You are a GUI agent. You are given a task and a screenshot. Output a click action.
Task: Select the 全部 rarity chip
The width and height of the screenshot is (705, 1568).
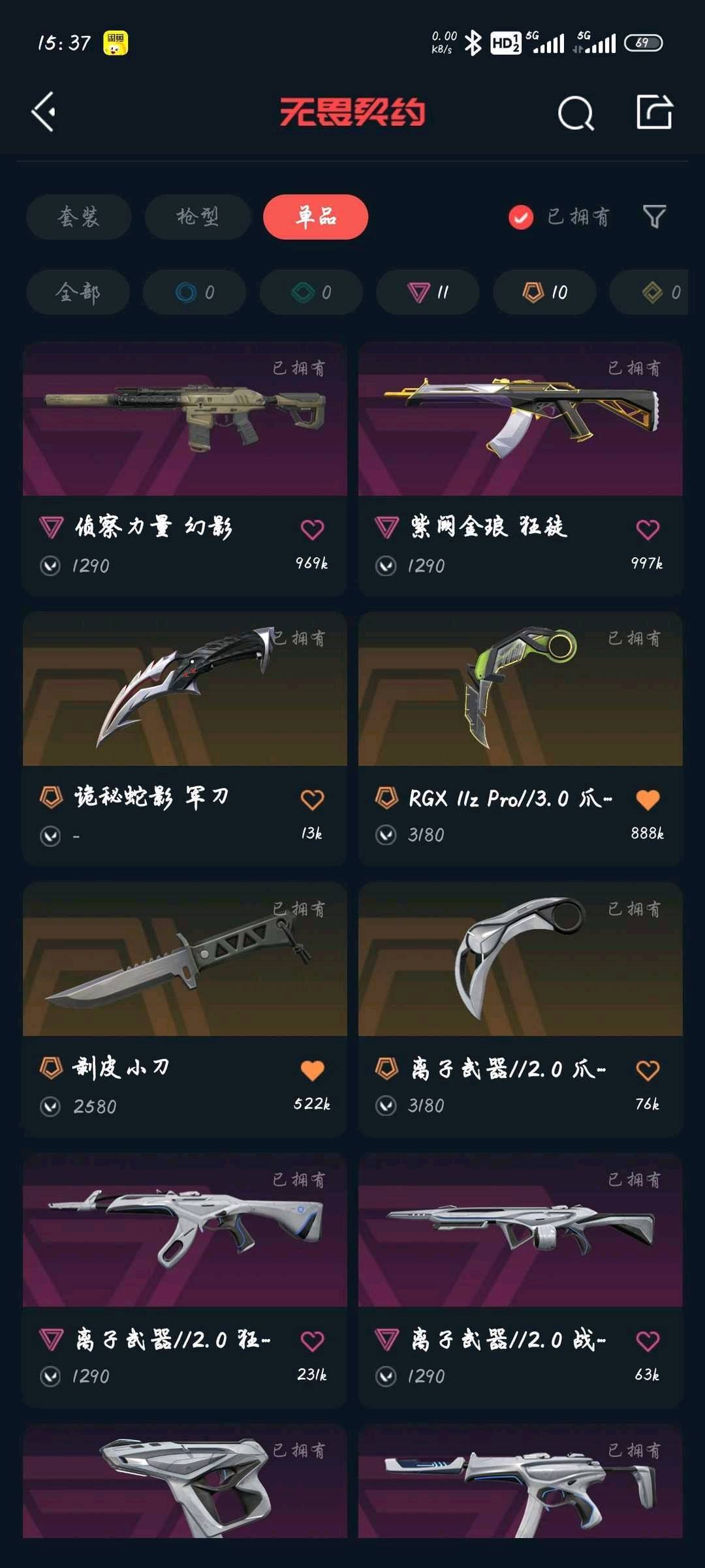point(78,292)
